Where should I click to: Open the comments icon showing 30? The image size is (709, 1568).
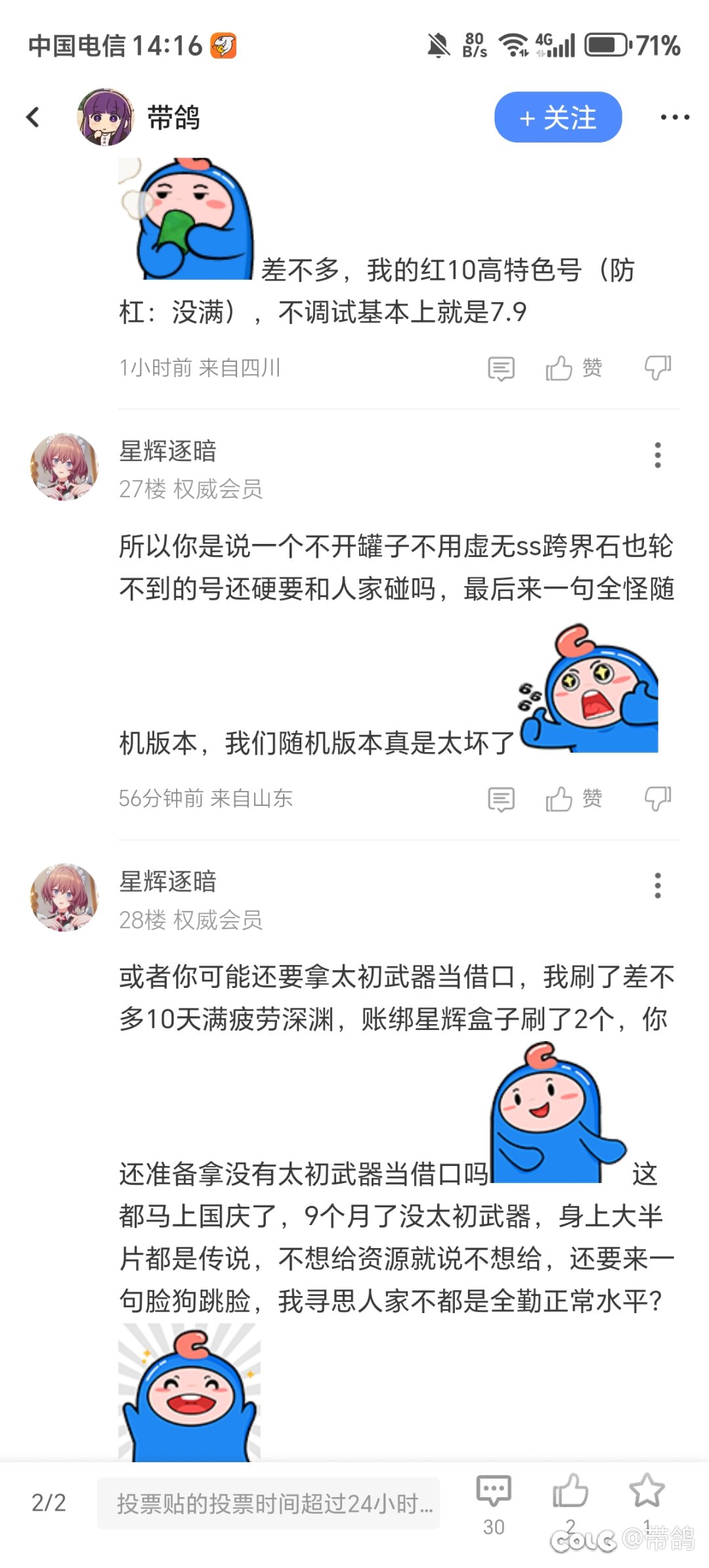pyautogui.click(x=494, y=1504)
